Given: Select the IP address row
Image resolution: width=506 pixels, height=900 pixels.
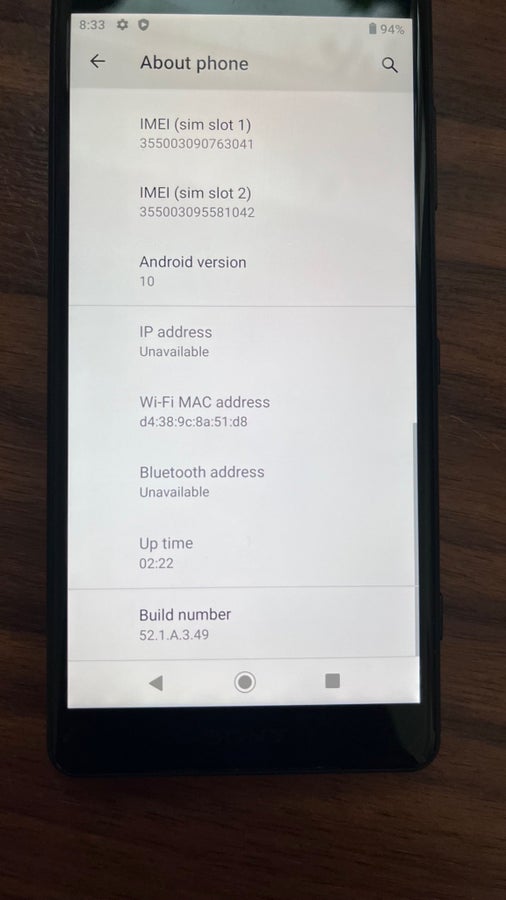Looking at the screenshot, I should [242, 342].
